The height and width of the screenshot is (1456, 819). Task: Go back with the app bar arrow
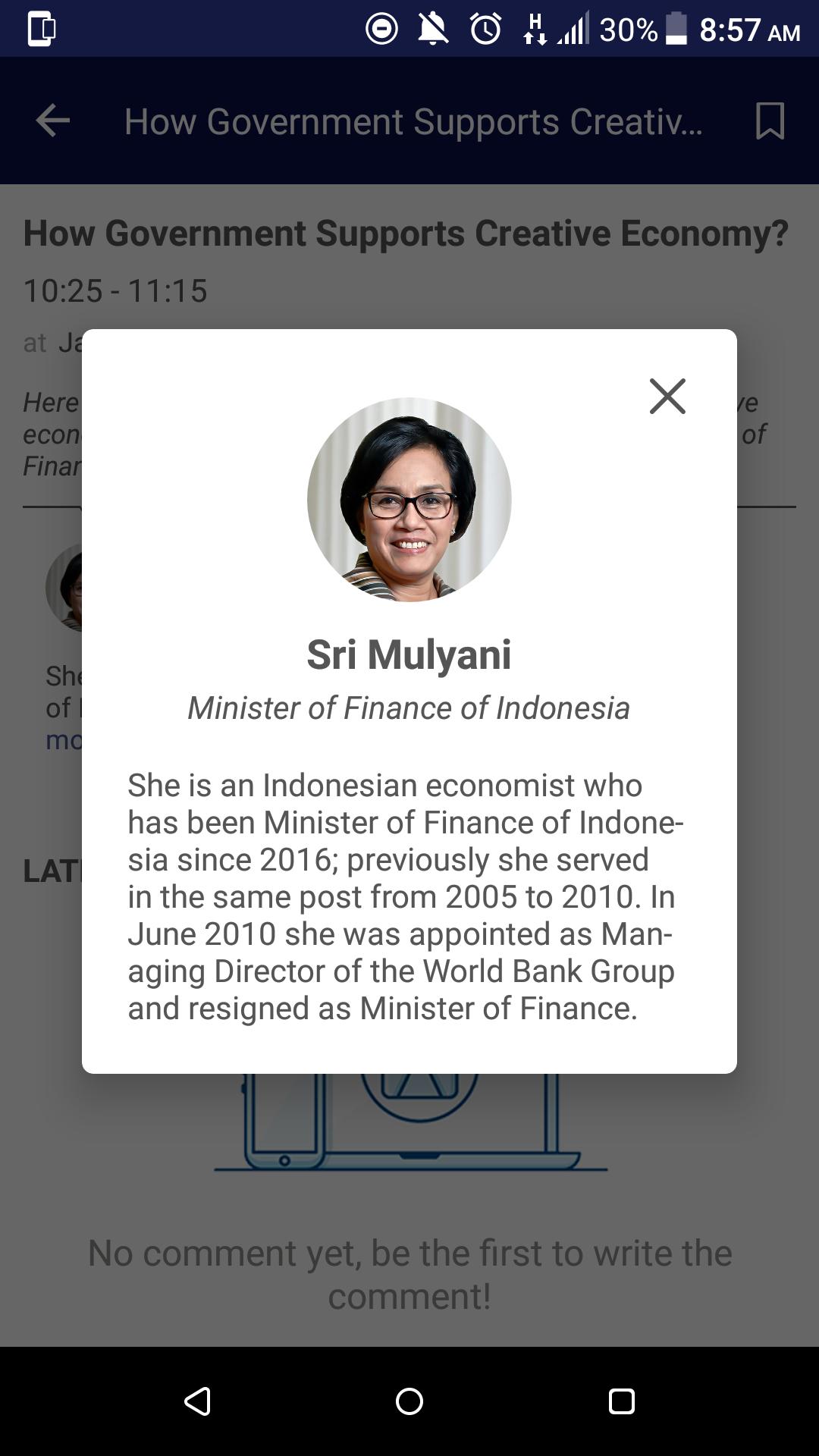(53, 121)
